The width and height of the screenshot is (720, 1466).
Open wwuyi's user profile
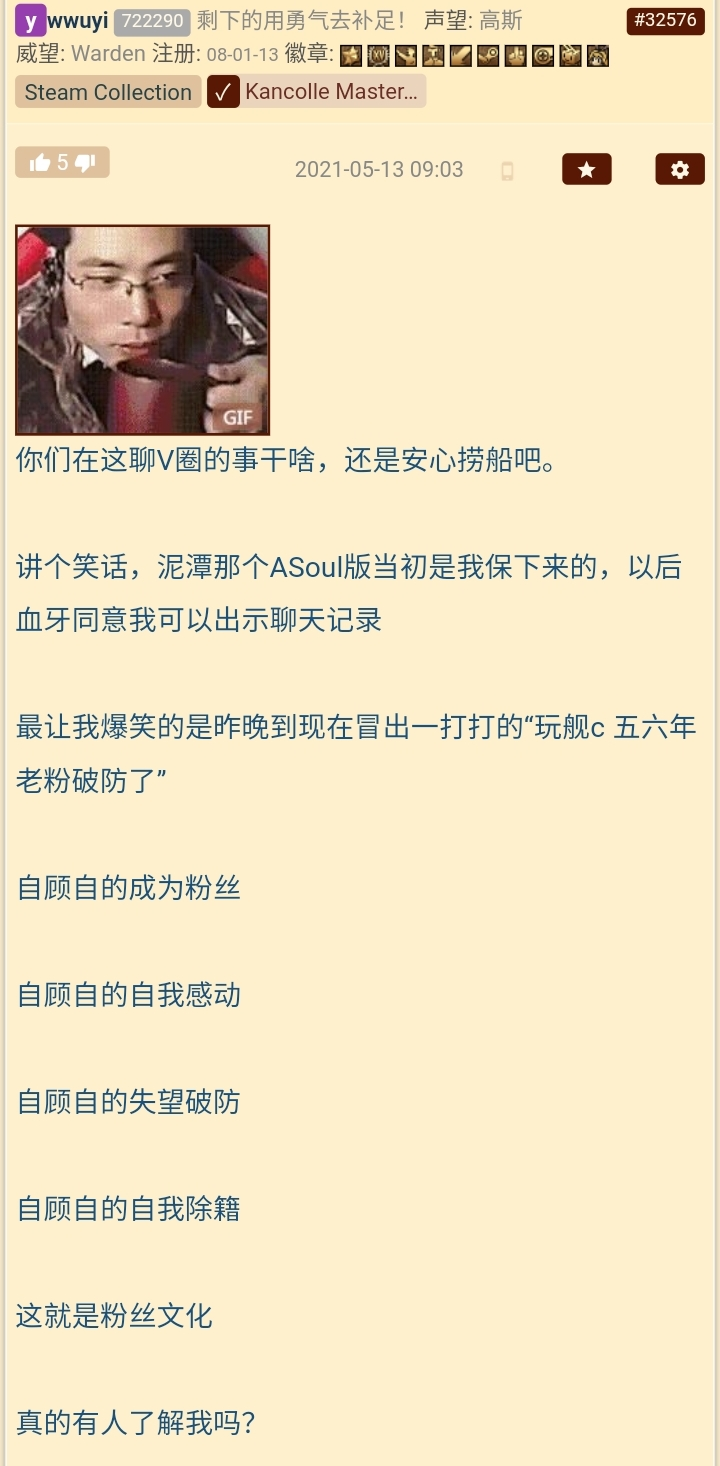click(x=78, y=21)
